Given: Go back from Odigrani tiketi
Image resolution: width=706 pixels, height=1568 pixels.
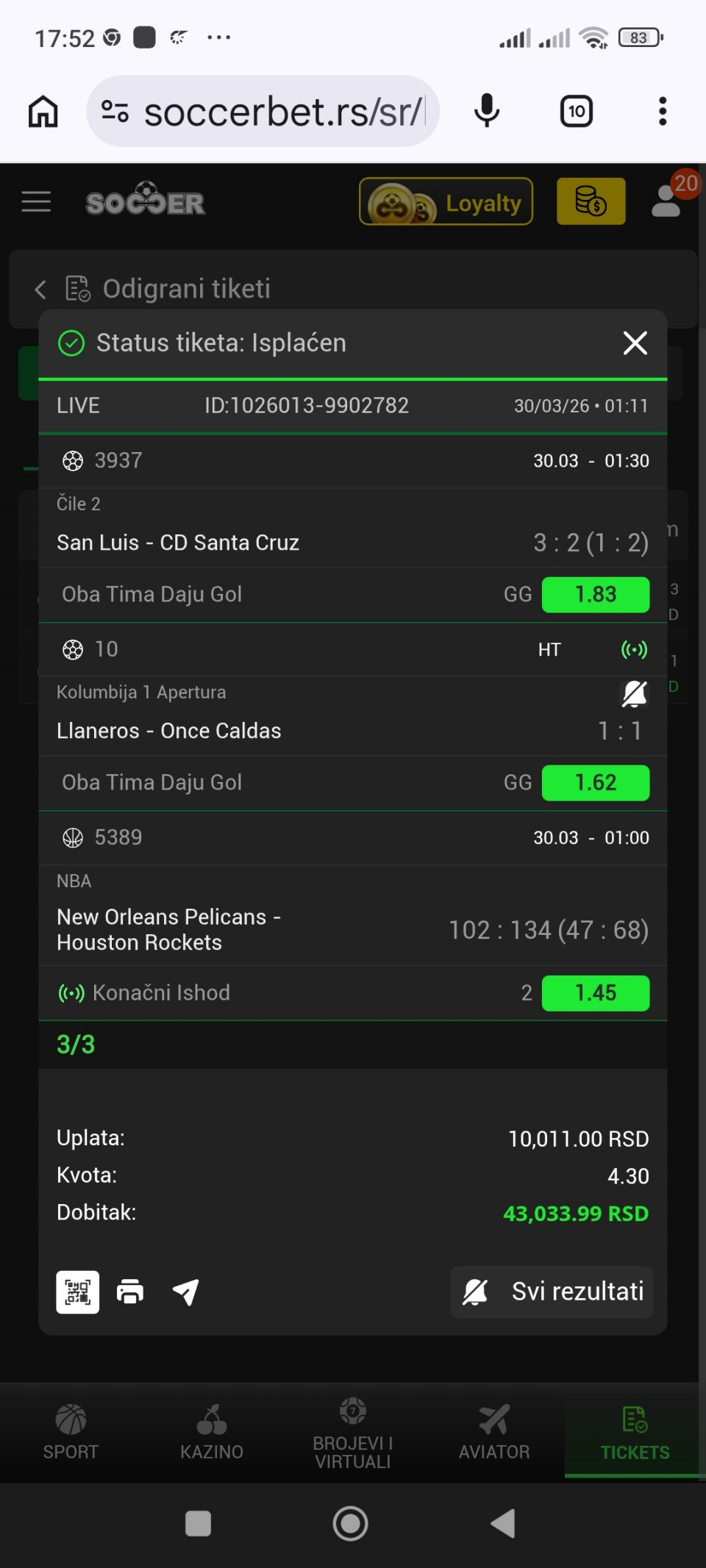Looking at the screenshot, I should point(40,290).
